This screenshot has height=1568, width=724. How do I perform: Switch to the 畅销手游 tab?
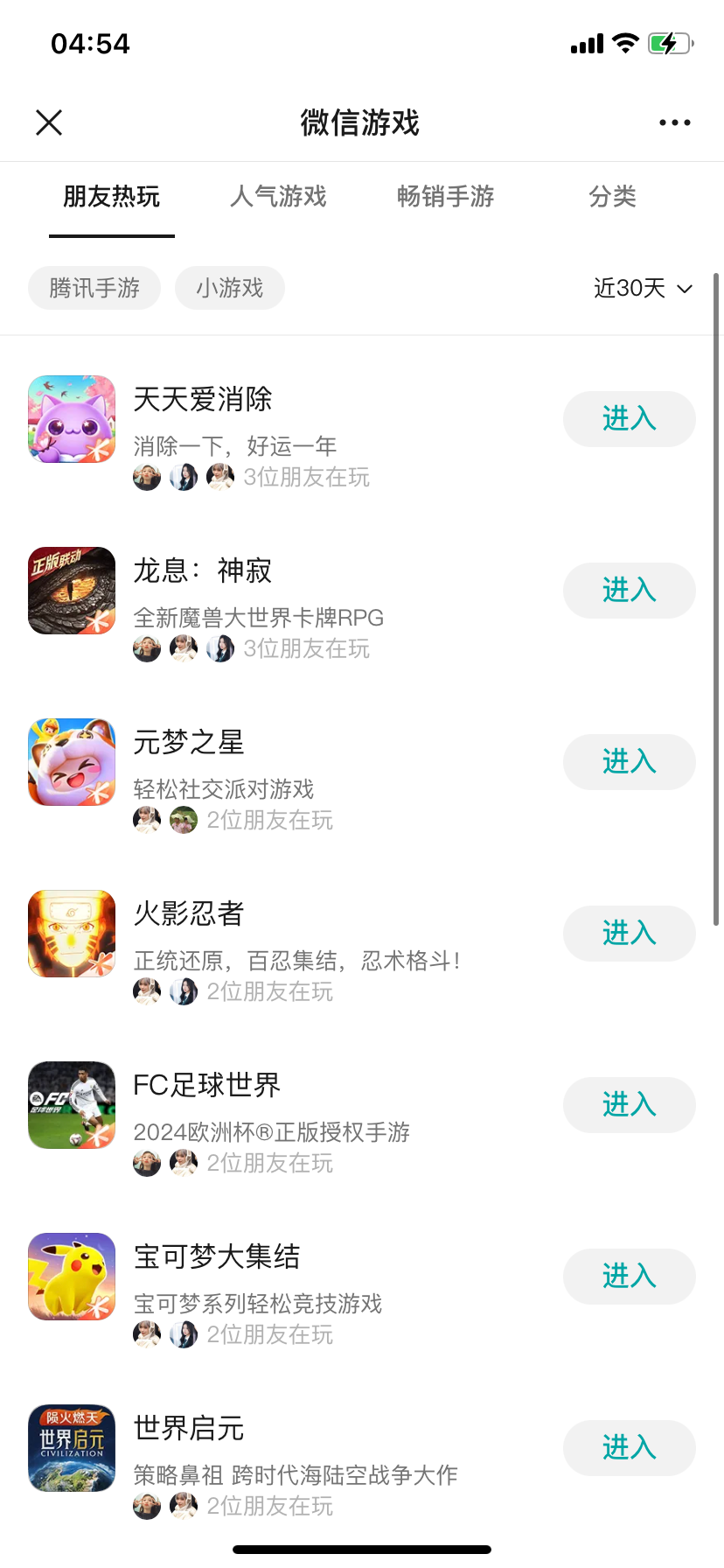[445, 197]
